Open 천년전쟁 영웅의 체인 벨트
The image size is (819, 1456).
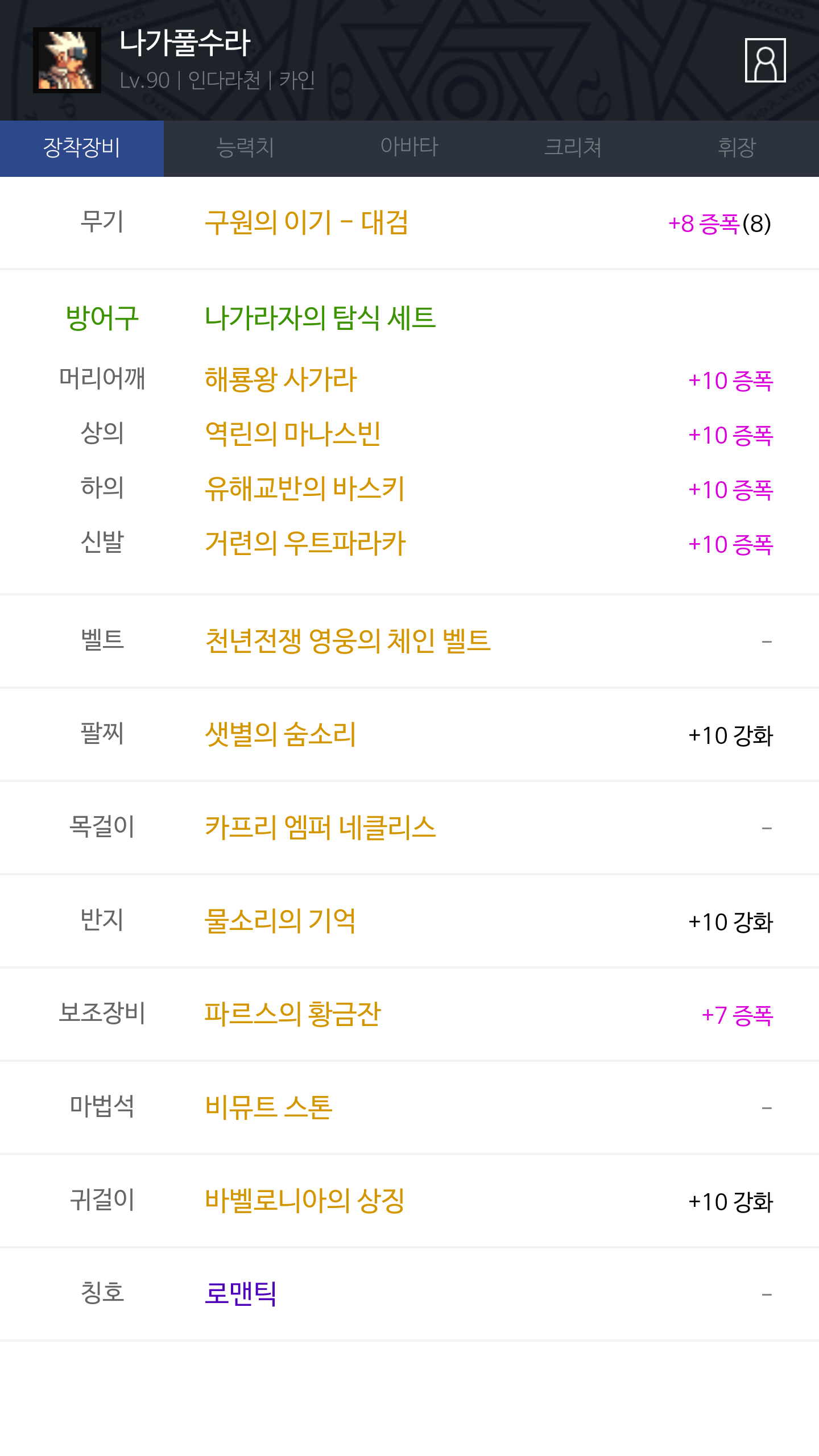point(348,641)
